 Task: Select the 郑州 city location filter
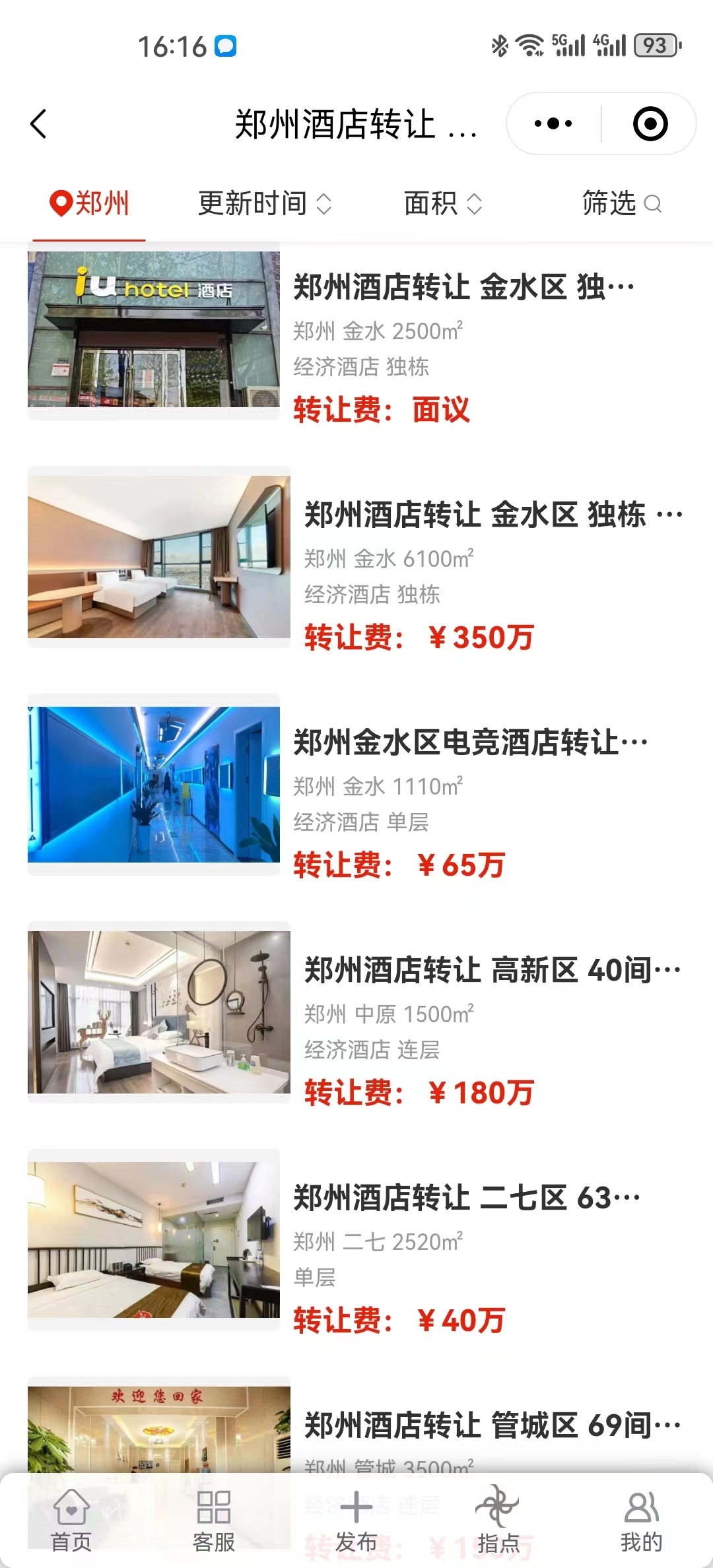(x=89, y=203)
